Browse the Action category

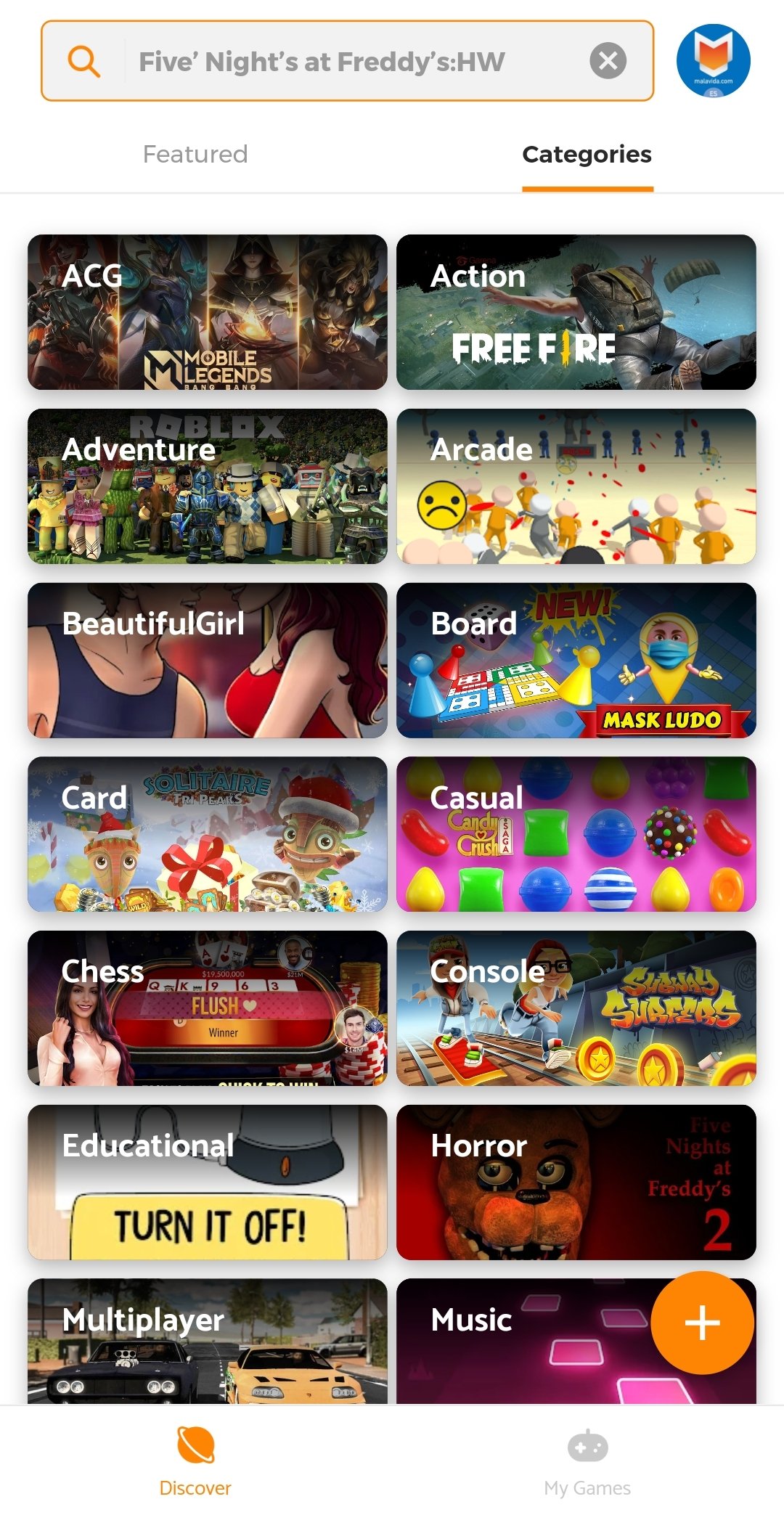(576, 312)
